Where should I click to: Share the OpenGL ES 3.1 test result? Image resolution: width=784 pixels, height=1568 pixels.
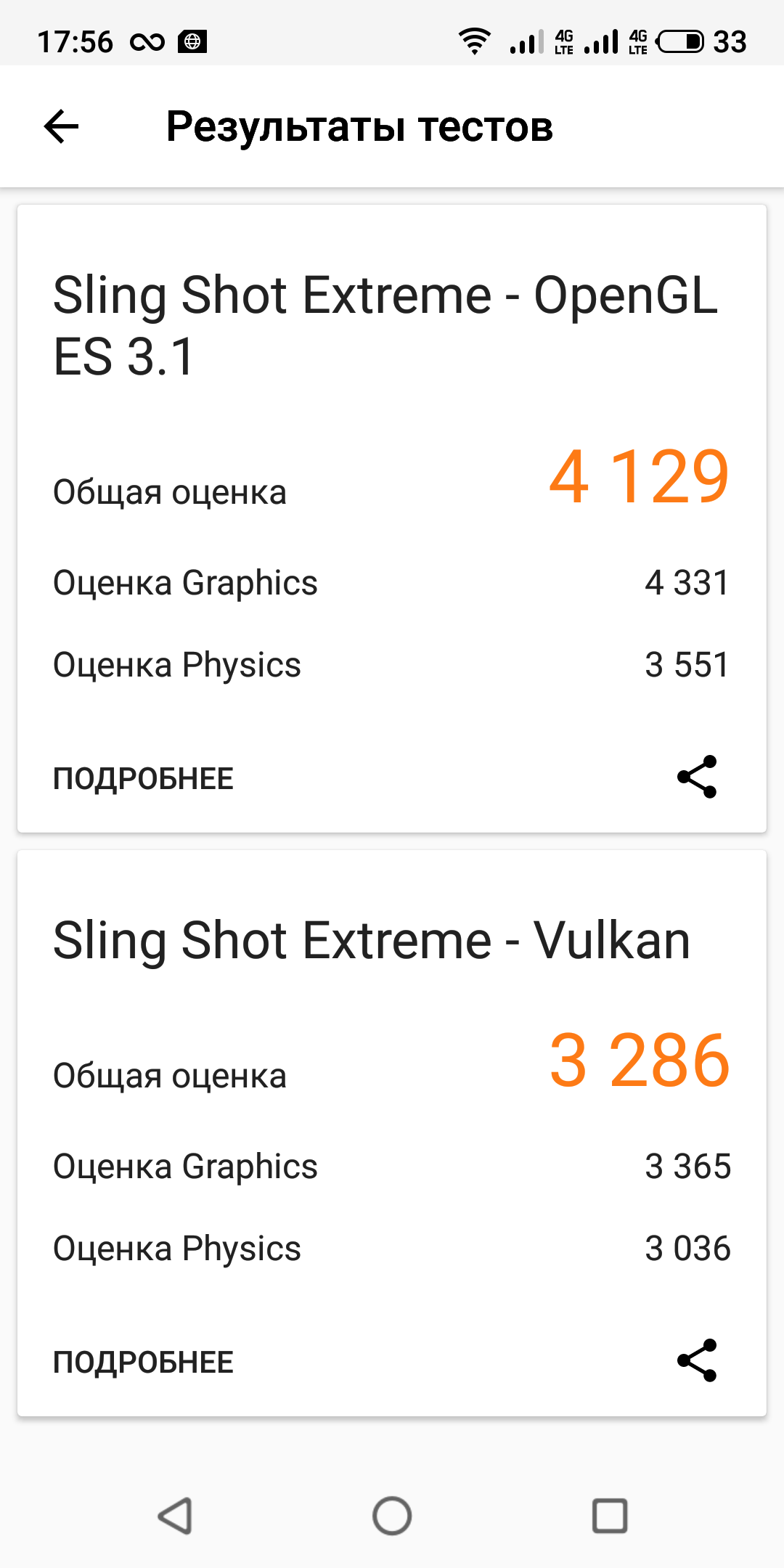697,777
